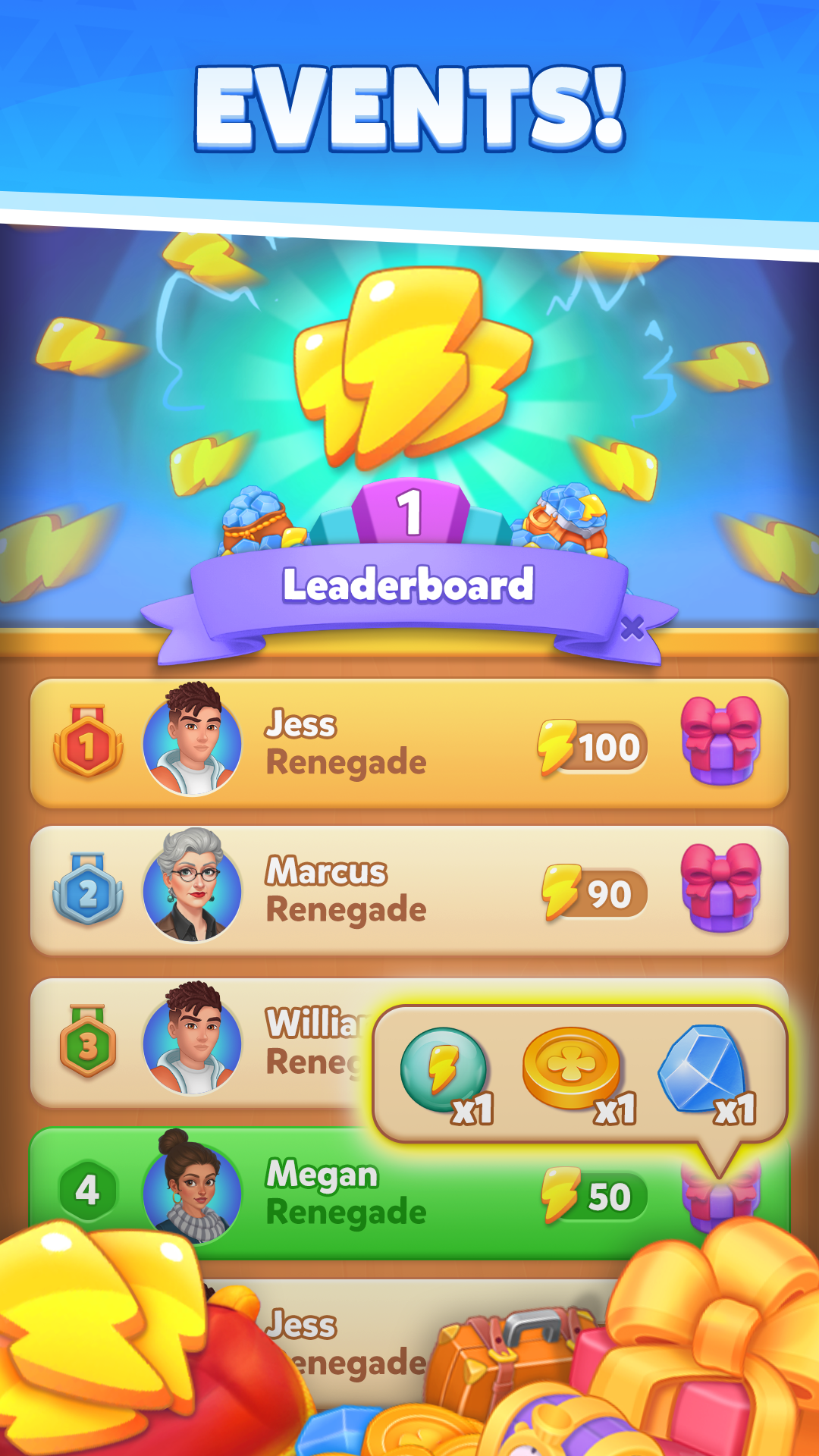Tap the lightning icon beside Jess's score 100
The height and width of the screenshot is (1456, 819).
coord(557,747)
